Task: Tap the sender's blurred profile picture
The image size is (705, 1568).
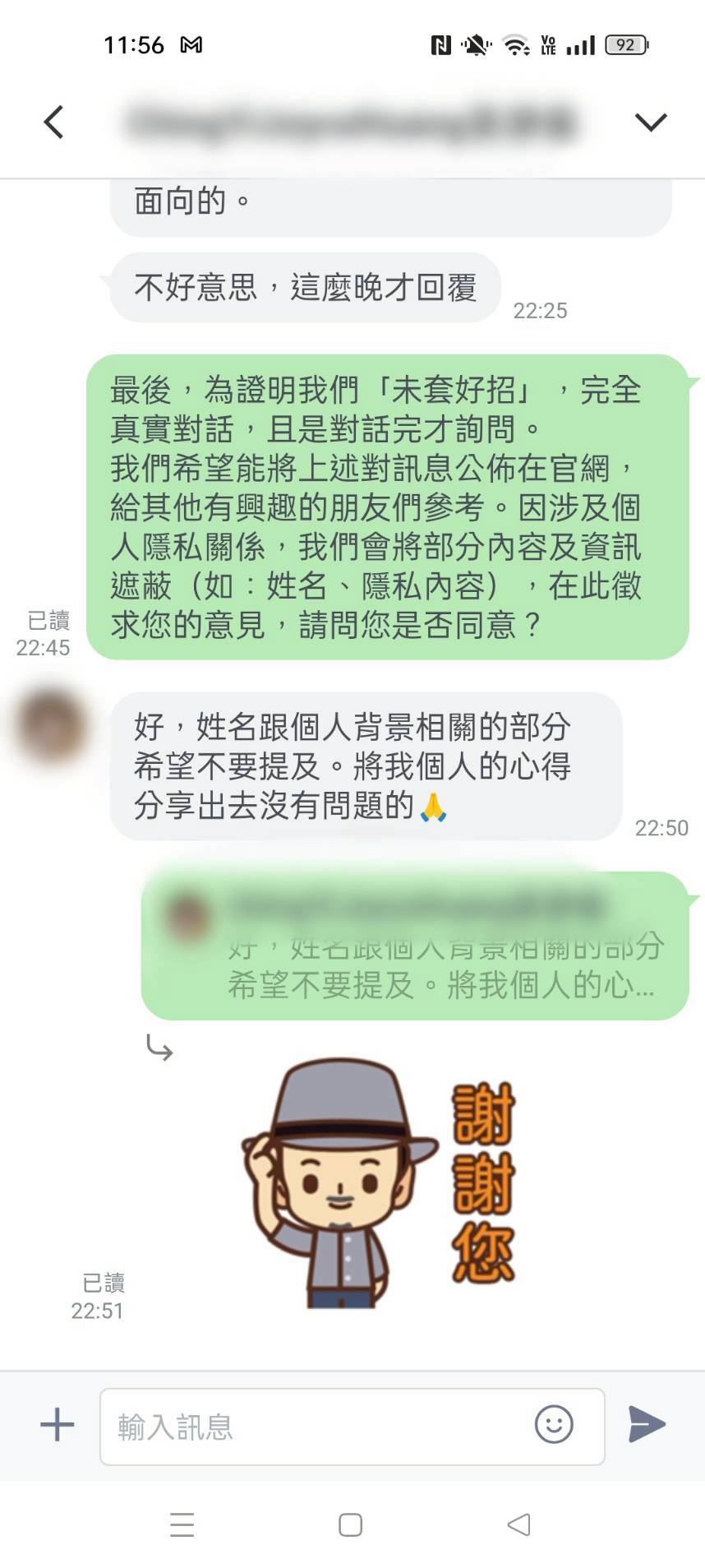Action: 51,725
